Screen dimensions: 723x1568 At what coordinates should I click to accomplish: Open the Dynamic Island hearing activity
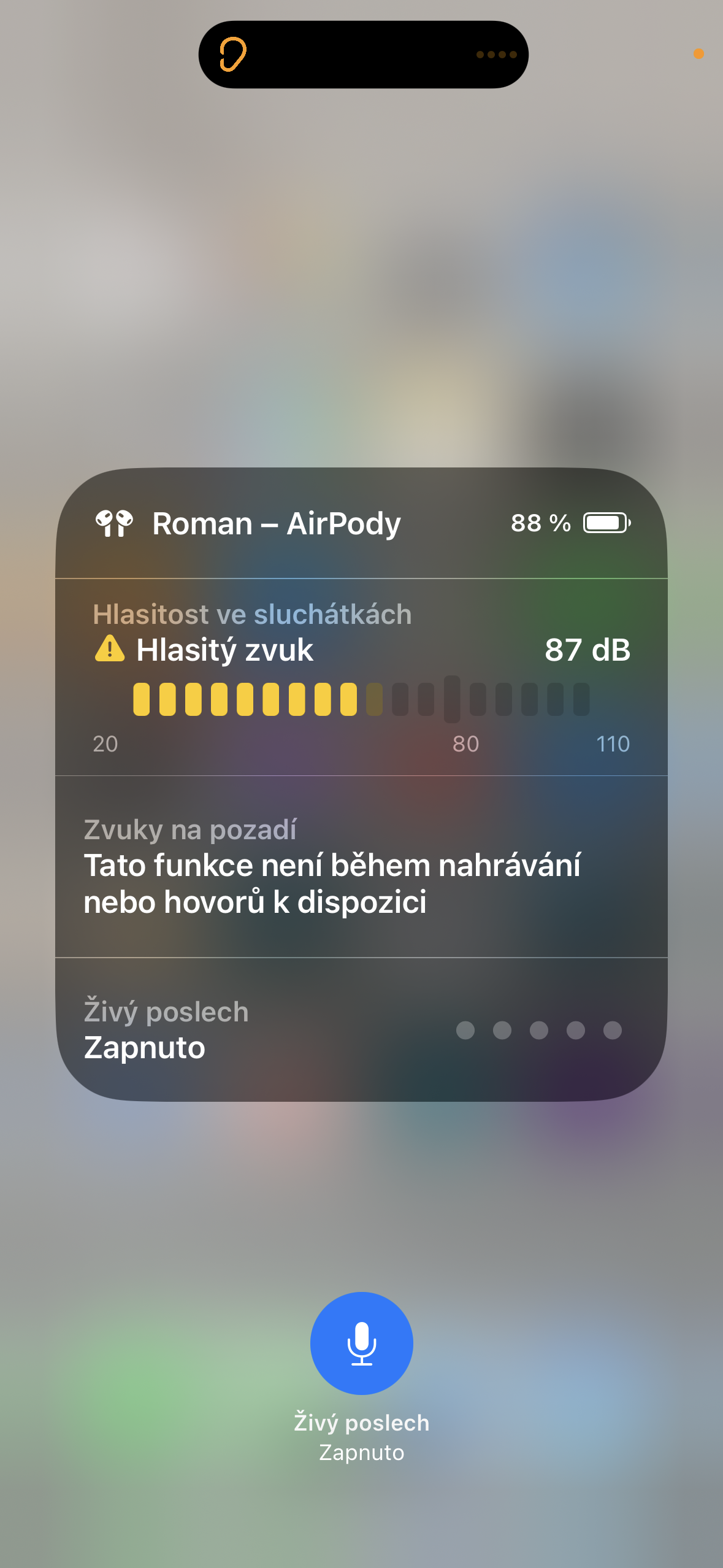(x=363, y=55)
